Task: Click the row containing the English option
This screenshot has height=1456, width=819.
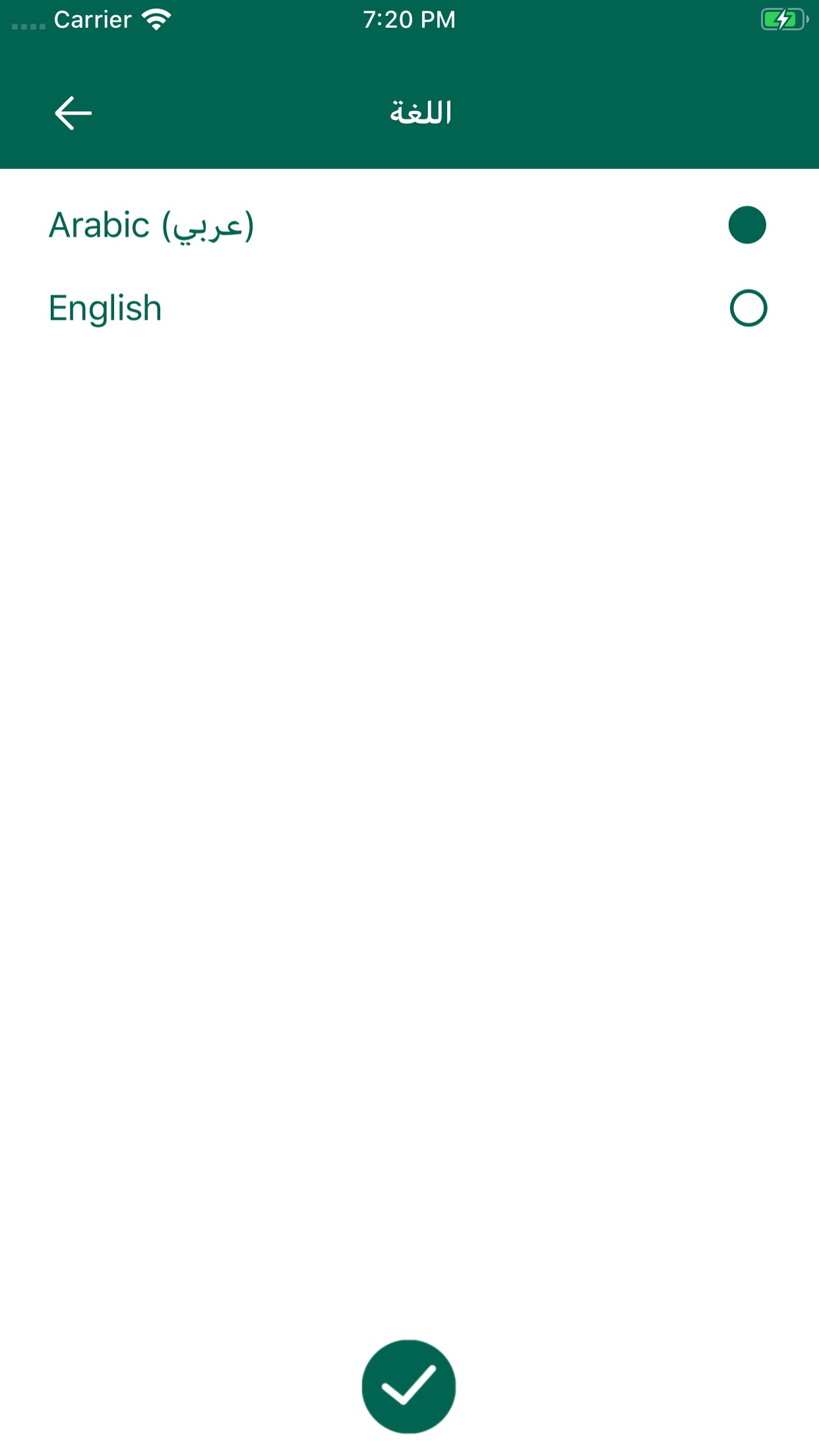Action: click(409, 307)
